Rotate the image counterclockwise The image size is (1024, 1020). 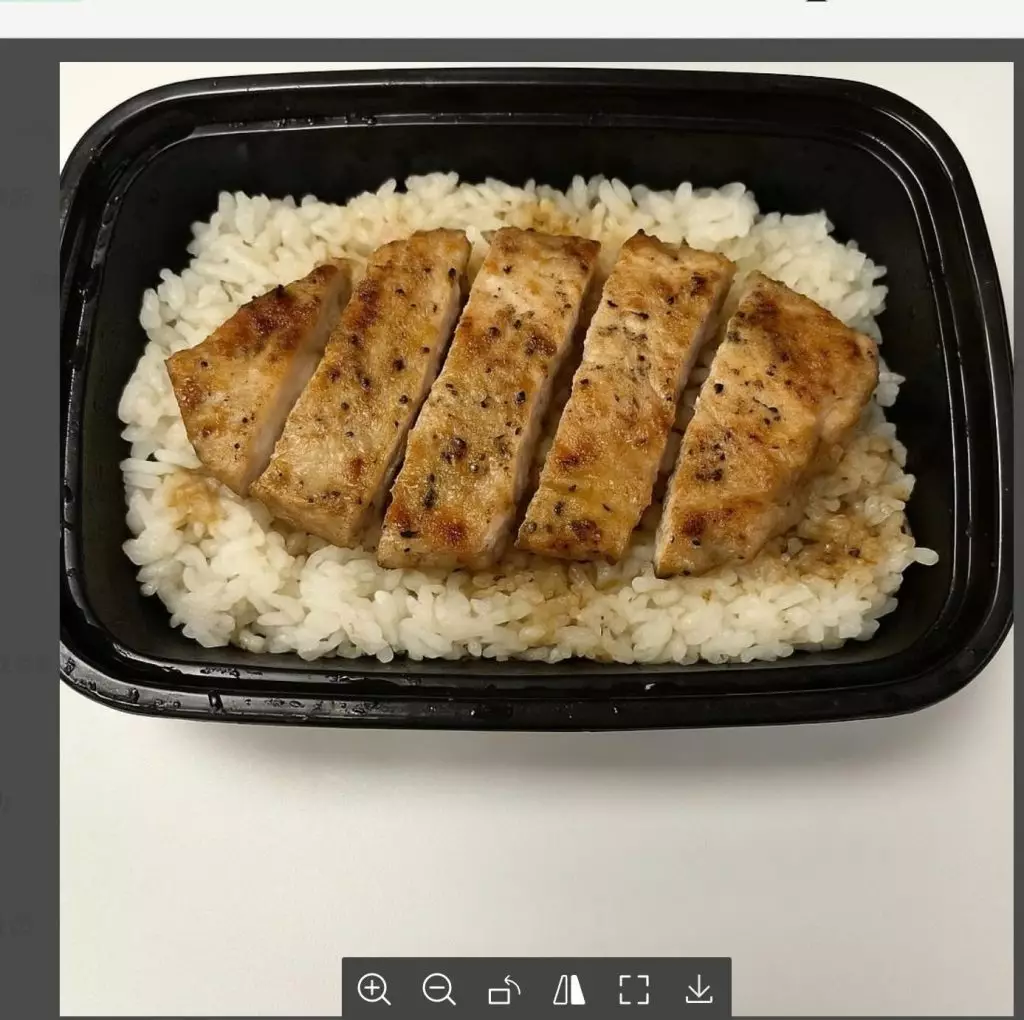click(504, 989)
